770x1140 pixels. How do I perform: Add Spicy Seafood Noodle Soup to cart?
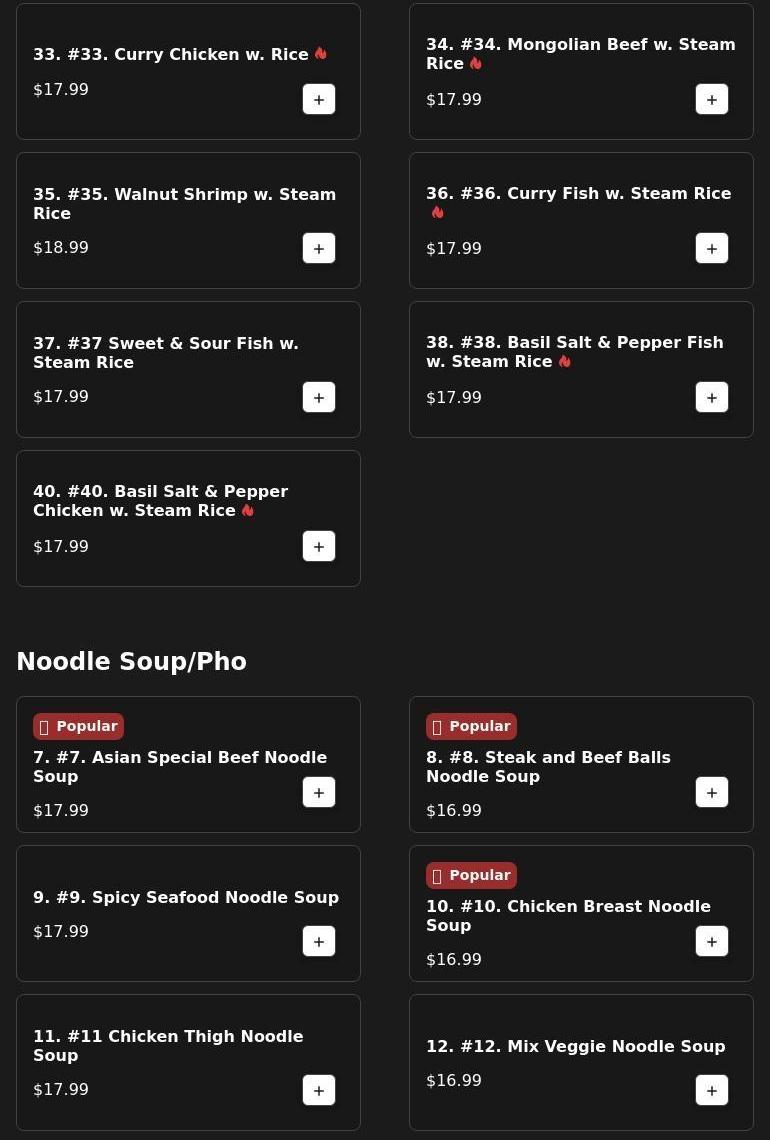click(x=319, y=941)
